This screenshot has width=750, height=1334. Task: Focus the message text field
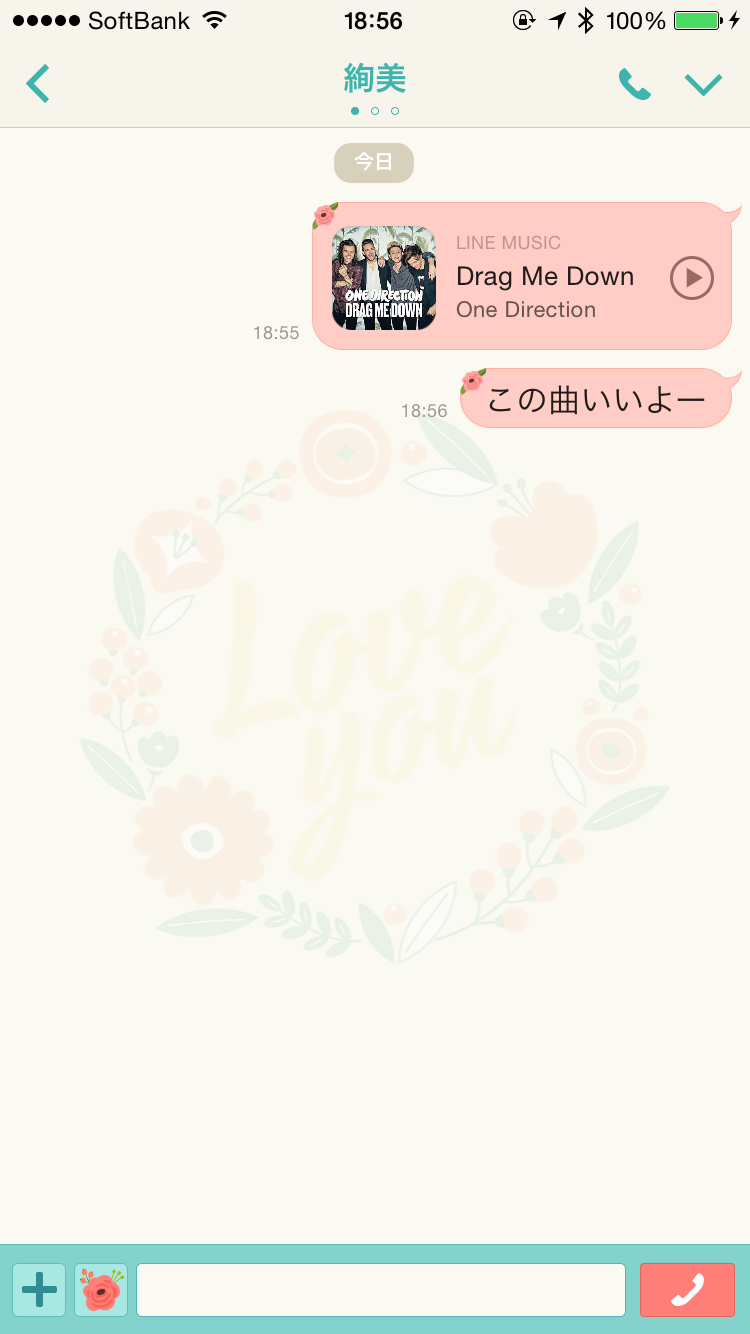point(380,1290)
